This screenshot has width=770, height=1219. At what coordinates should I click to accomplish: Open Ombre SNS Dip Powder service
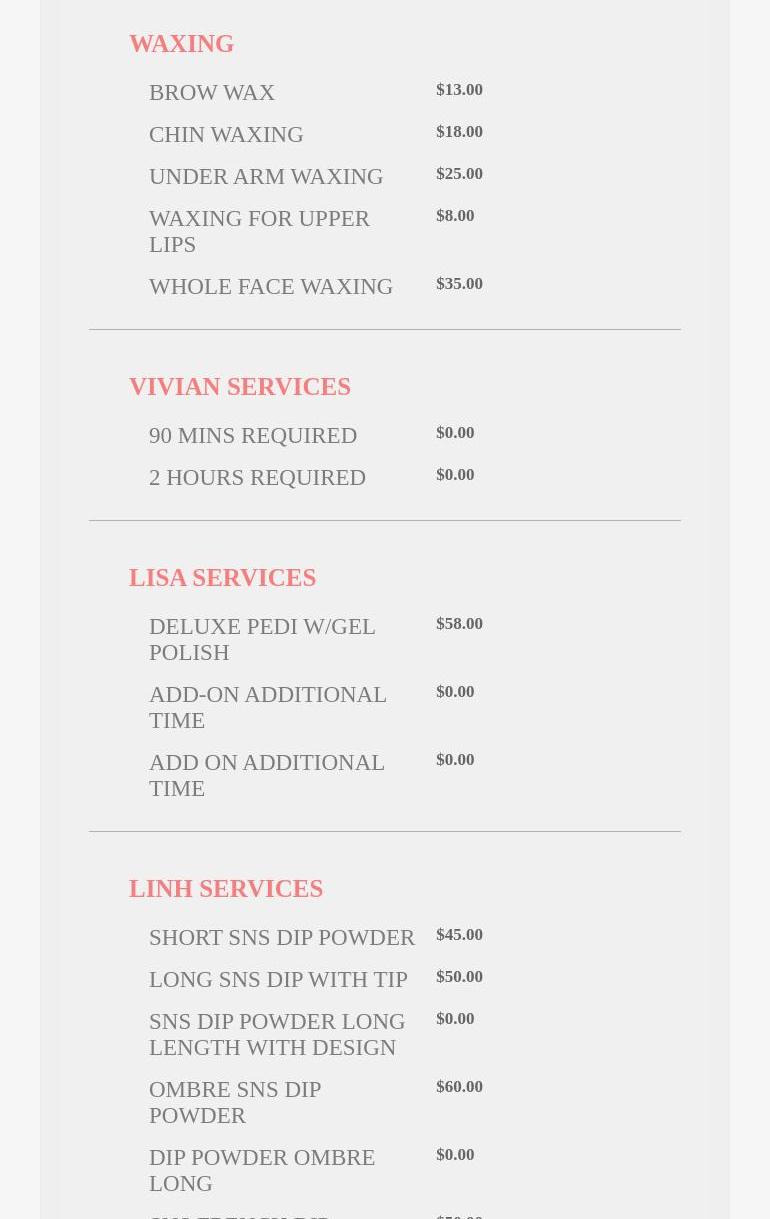tap(235, 1102)
